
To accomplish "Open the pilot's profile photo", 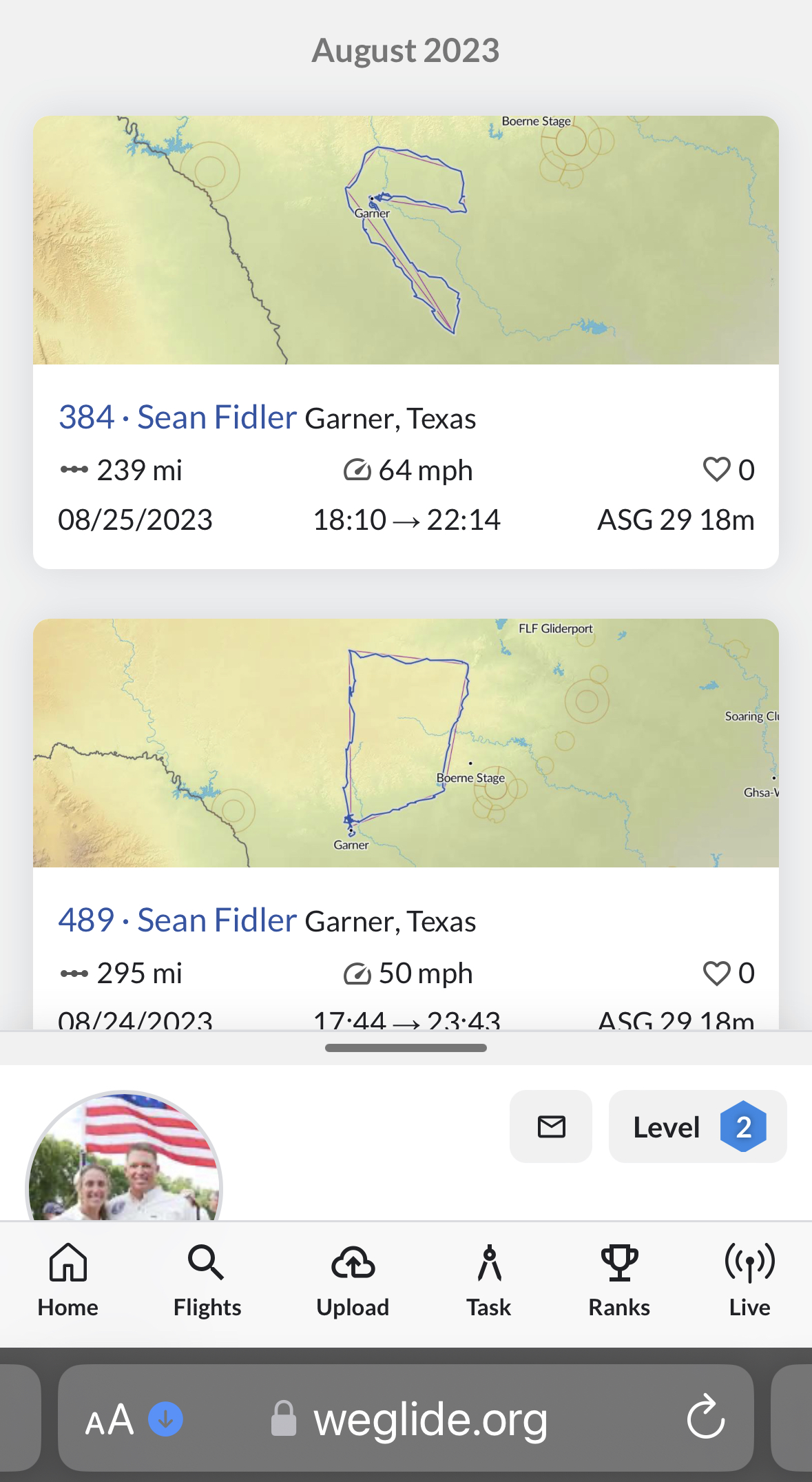I will 124,1157.
